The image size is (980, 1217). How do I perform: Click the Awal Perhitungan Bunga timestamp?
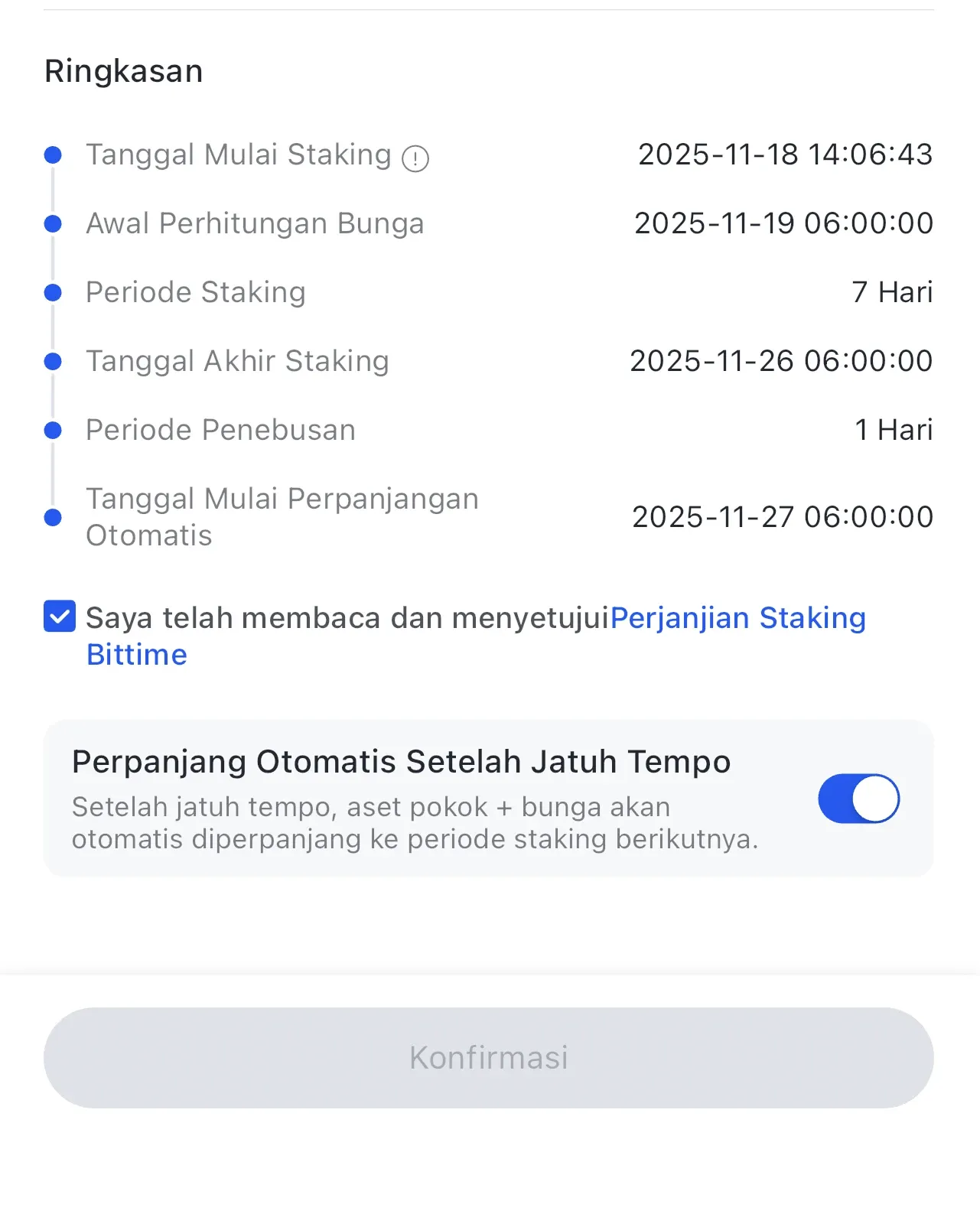click(783, 223)
